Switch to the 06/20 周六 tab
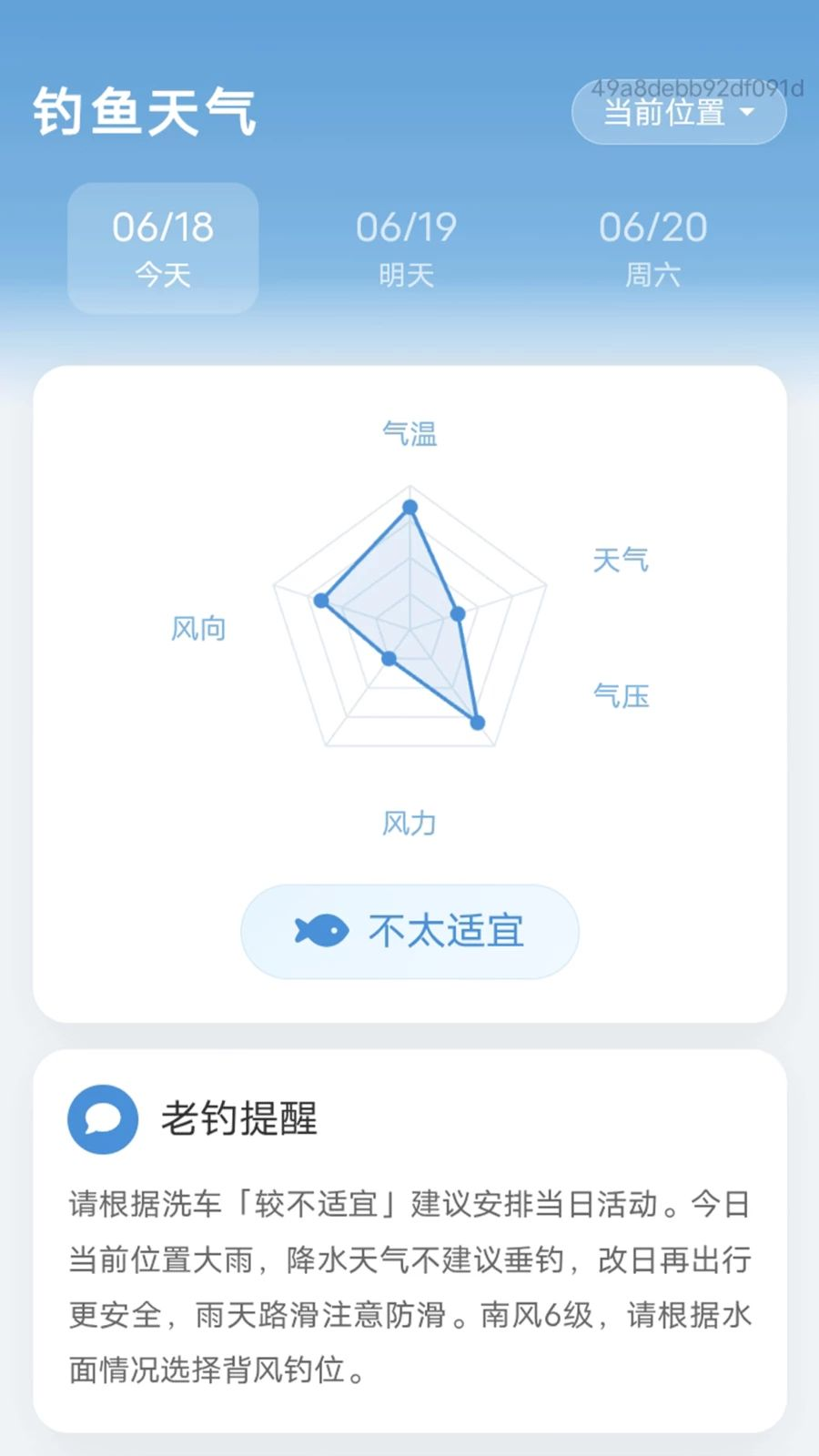The image size is (819, 1456). (x=652, y=248)
